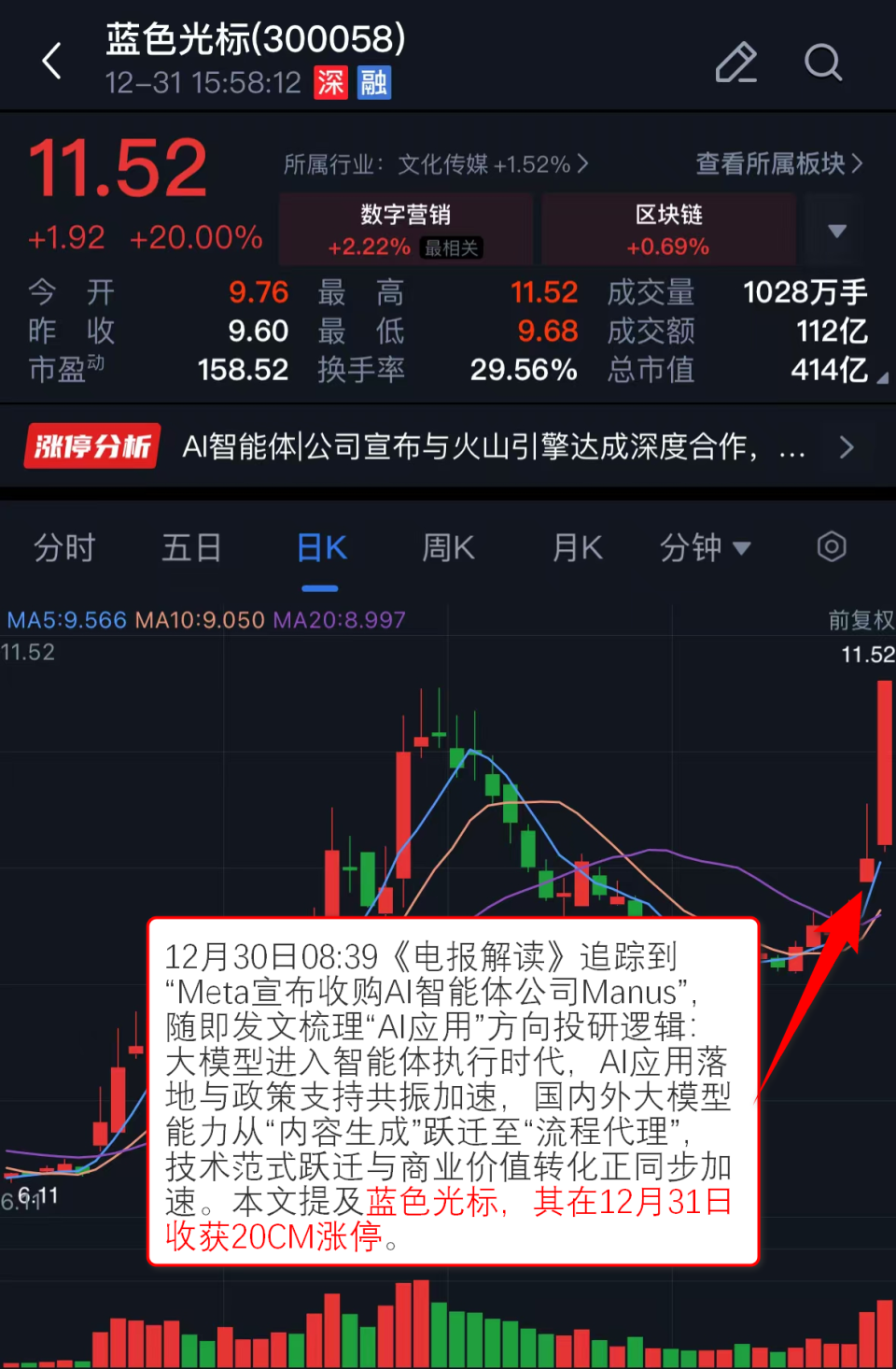The image size is (896, 1369).
Task: Click the 深 market badge
Action: (x=331, y=83)
